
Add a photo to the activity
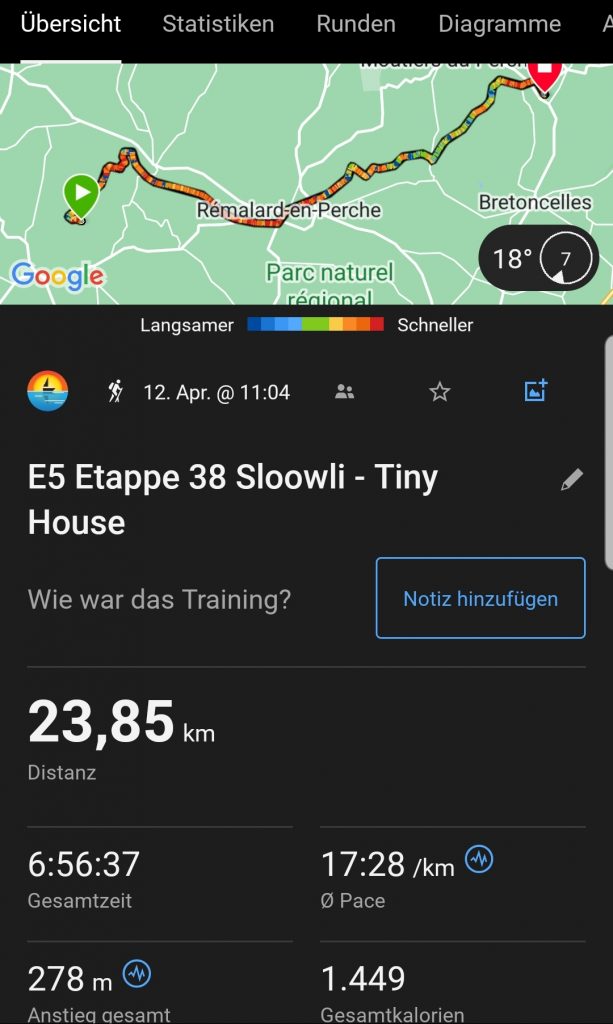click(x=536, y=392)
